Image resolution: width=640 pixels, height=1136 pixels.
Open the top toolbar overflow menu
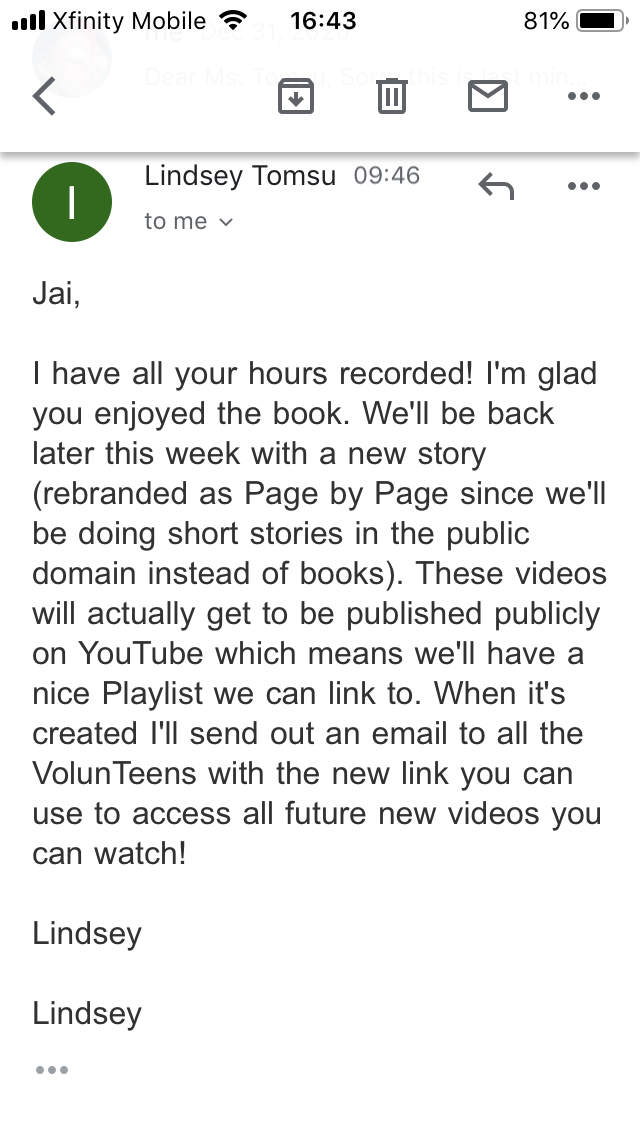coord(583,96)
